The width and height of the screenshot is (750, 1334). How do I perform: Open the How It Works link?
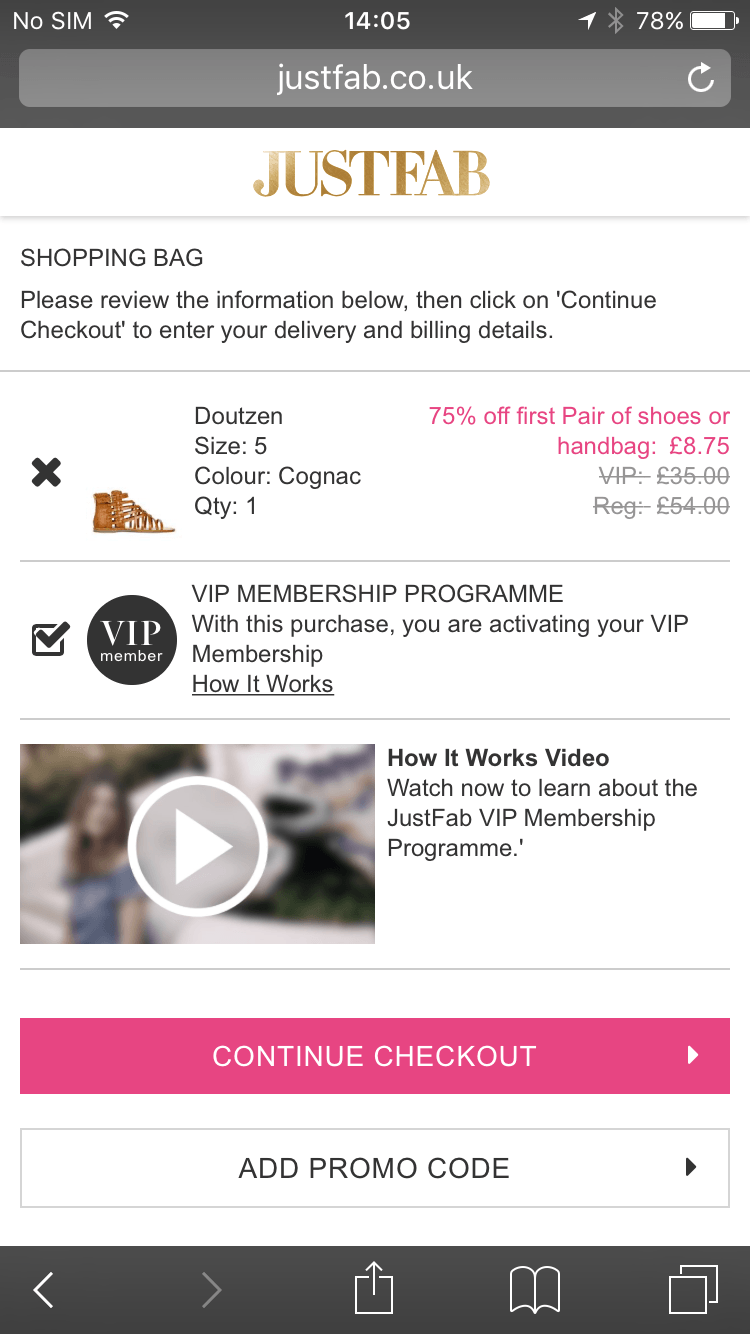click(x=262, y=684)
